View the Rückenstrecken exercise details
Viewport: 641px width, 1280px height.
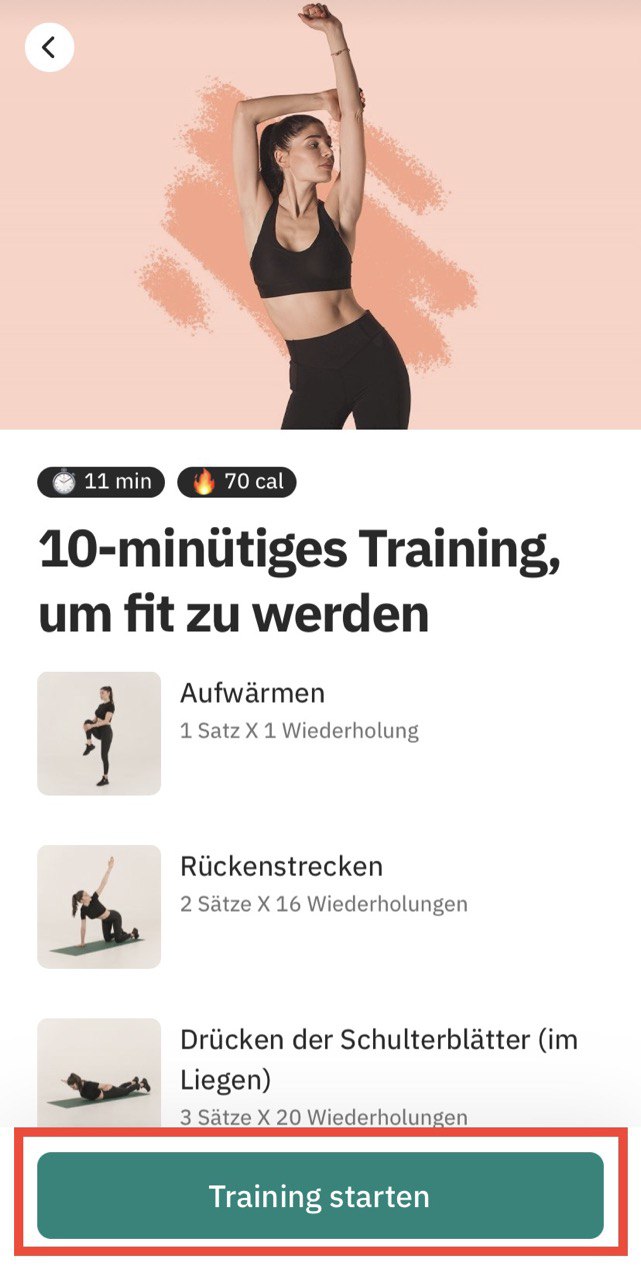pos(281,866)
